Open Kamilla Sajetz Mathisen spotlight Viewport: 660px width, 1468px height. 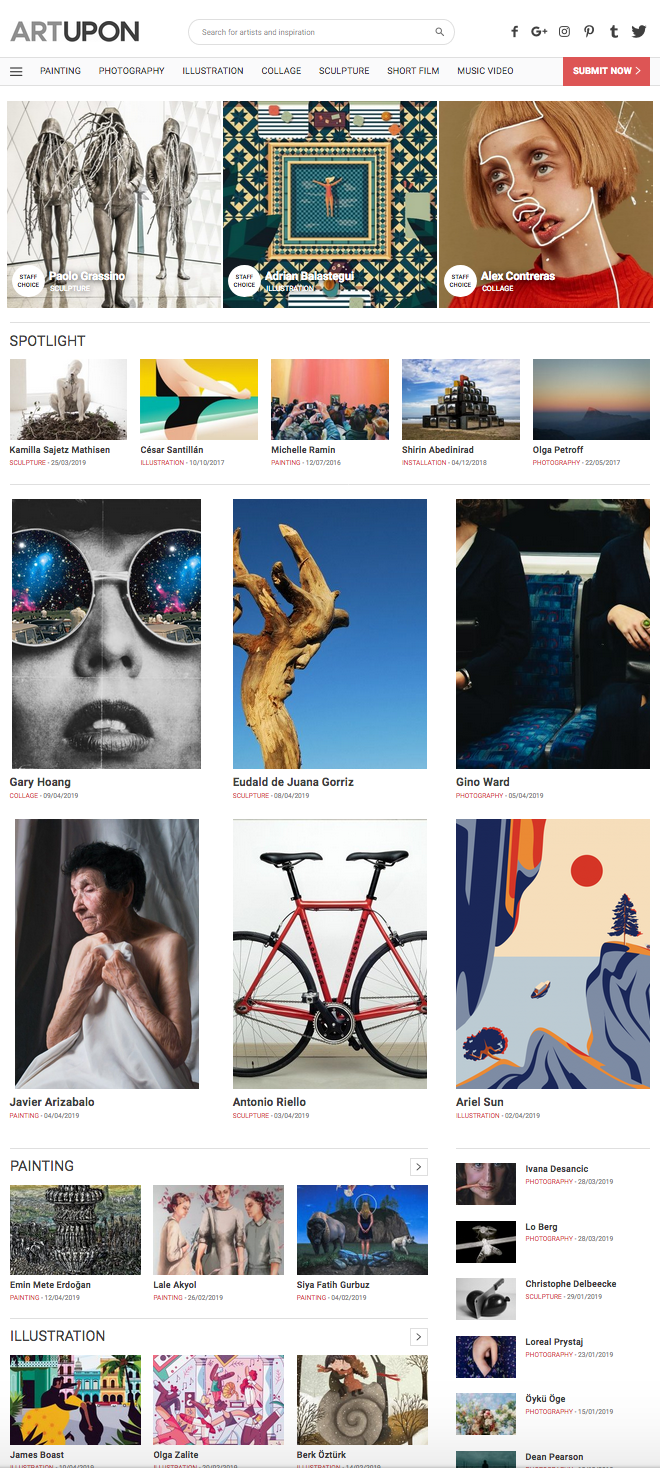68,399
